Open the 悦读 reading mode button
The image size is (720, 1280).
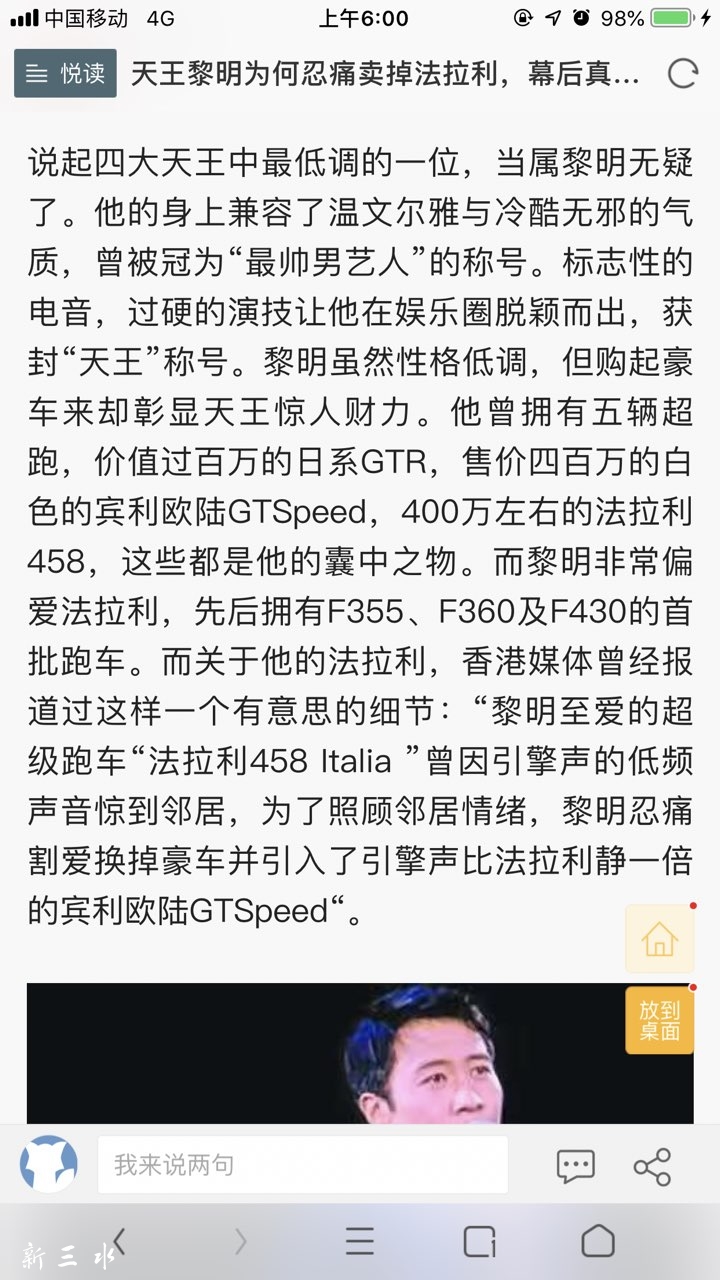tap(65, 73)
